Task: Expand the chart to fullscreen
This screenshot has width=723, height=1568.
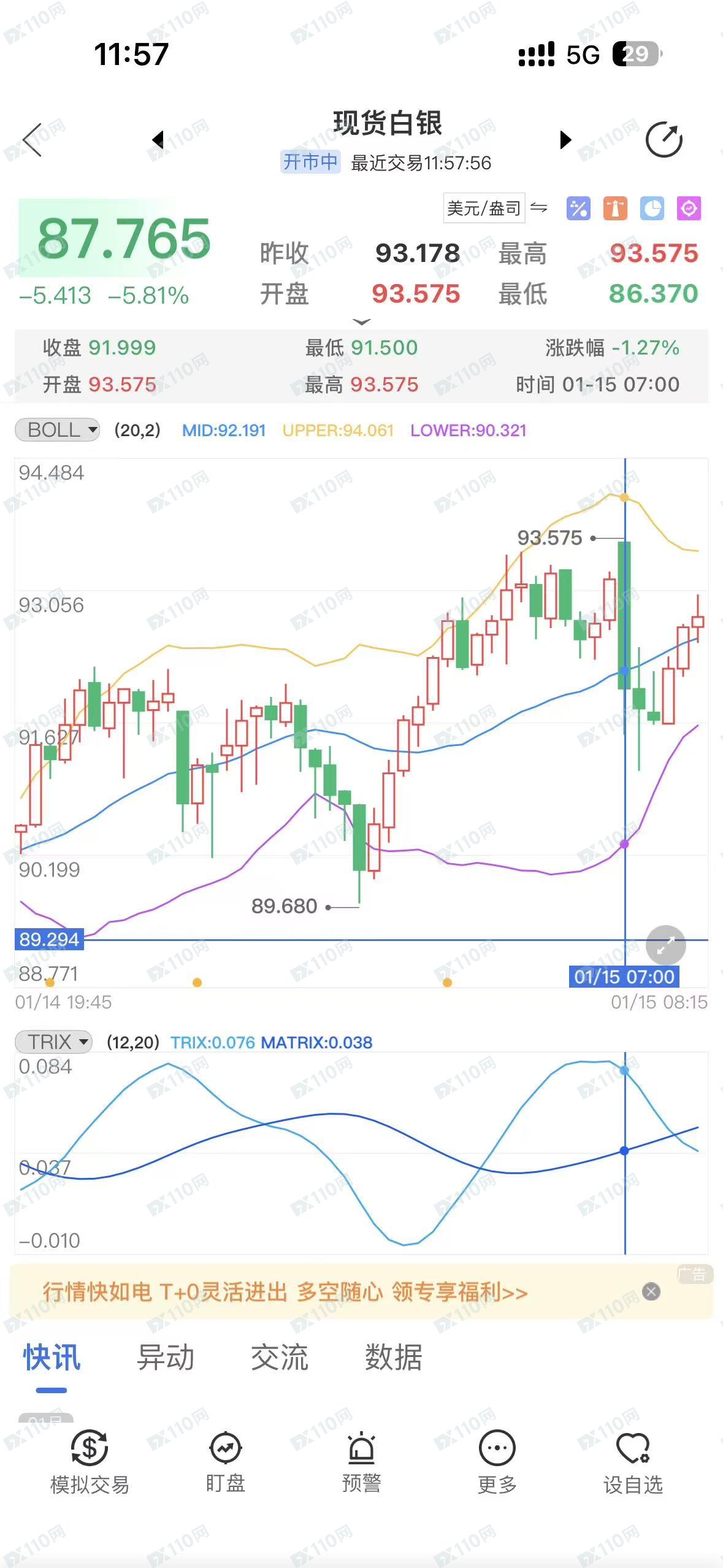Action: [x=665, y=945]
